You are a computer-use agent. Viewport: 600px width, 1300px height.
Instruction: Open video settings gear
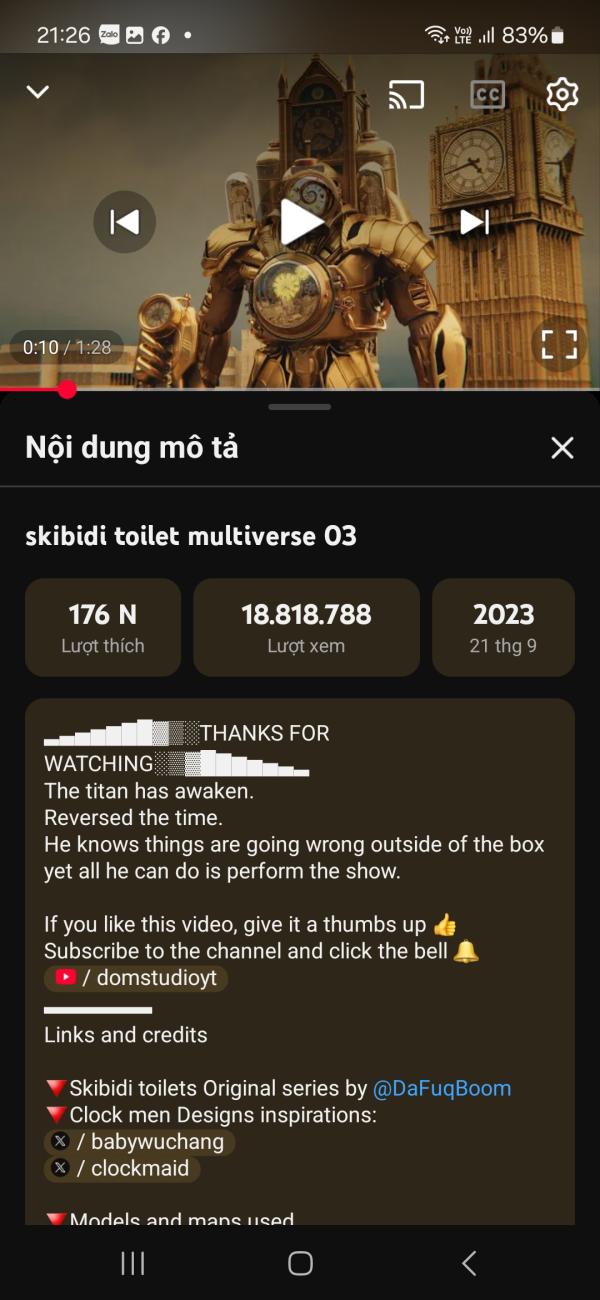coord(562,94)
